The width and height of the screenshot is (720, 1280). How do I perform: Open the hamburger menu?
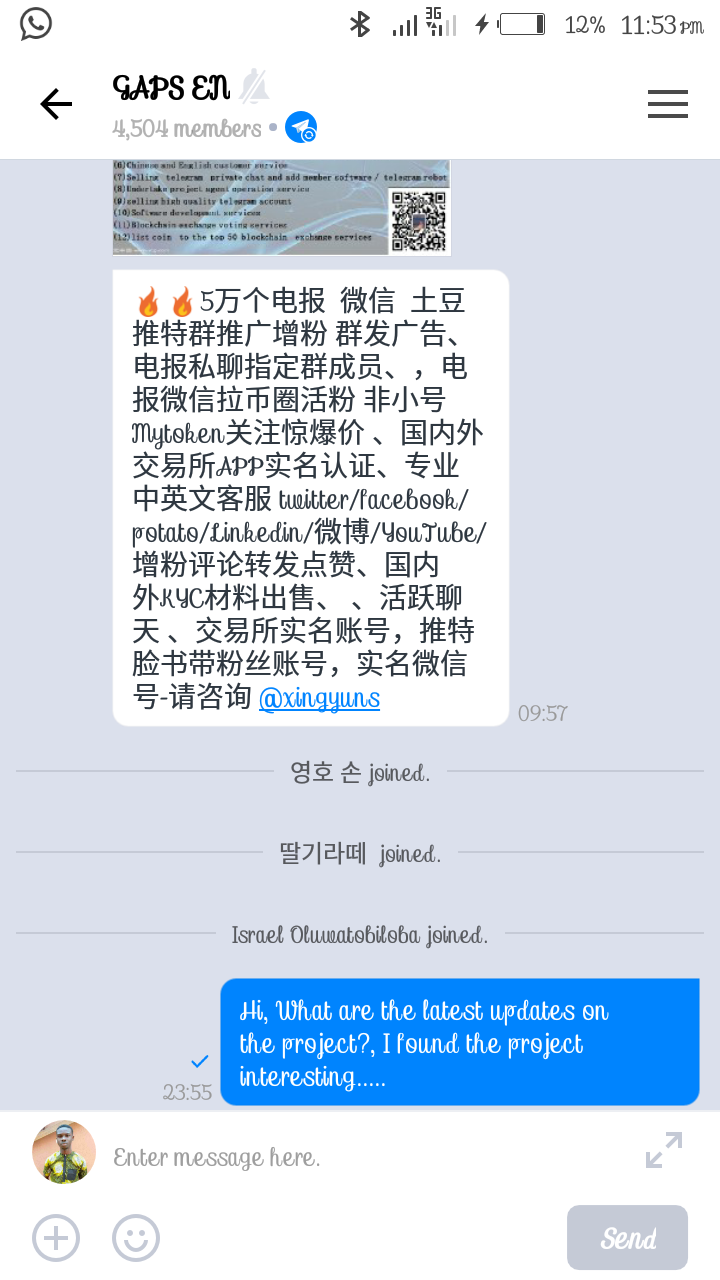coord(667,104)
